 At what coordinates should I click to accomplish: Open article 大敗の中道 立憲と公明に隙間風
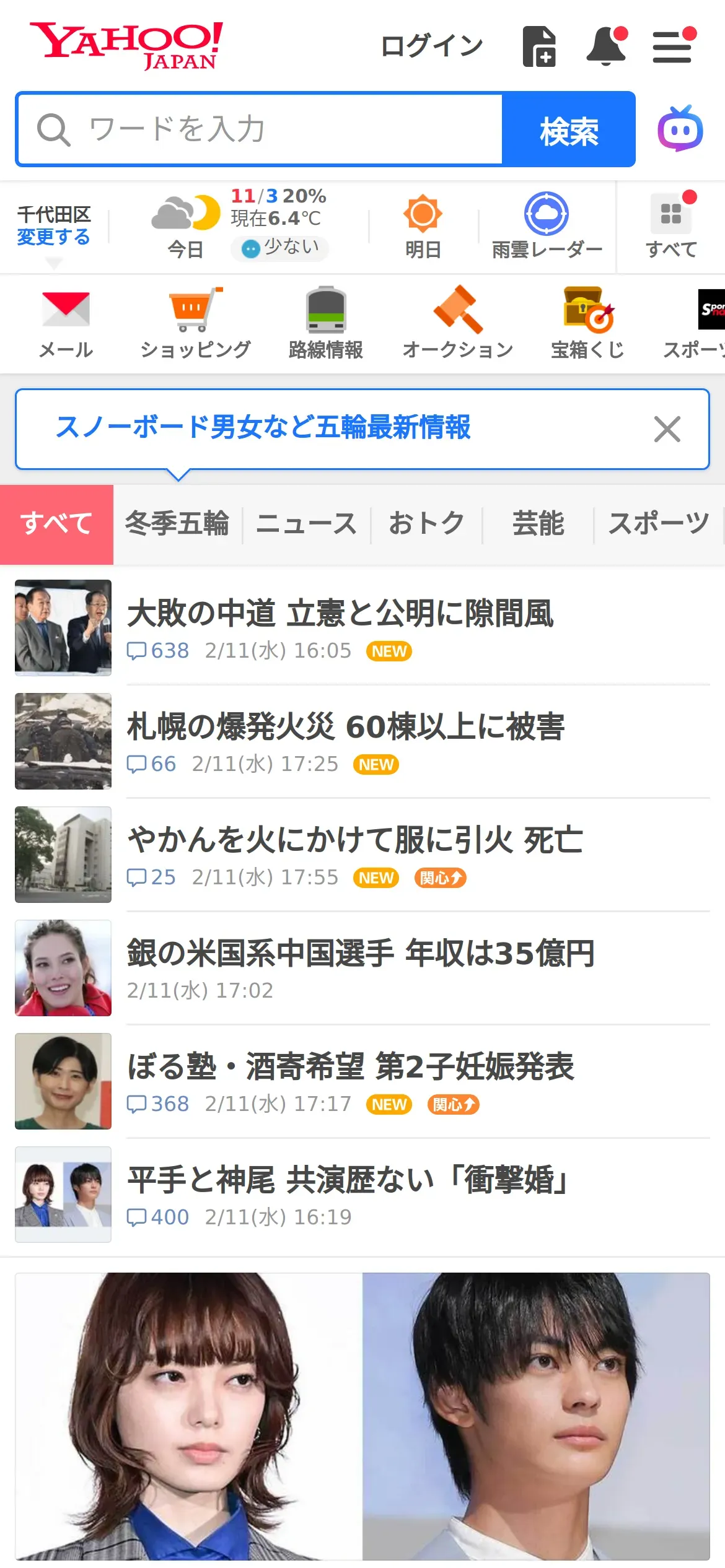point(340,614)
